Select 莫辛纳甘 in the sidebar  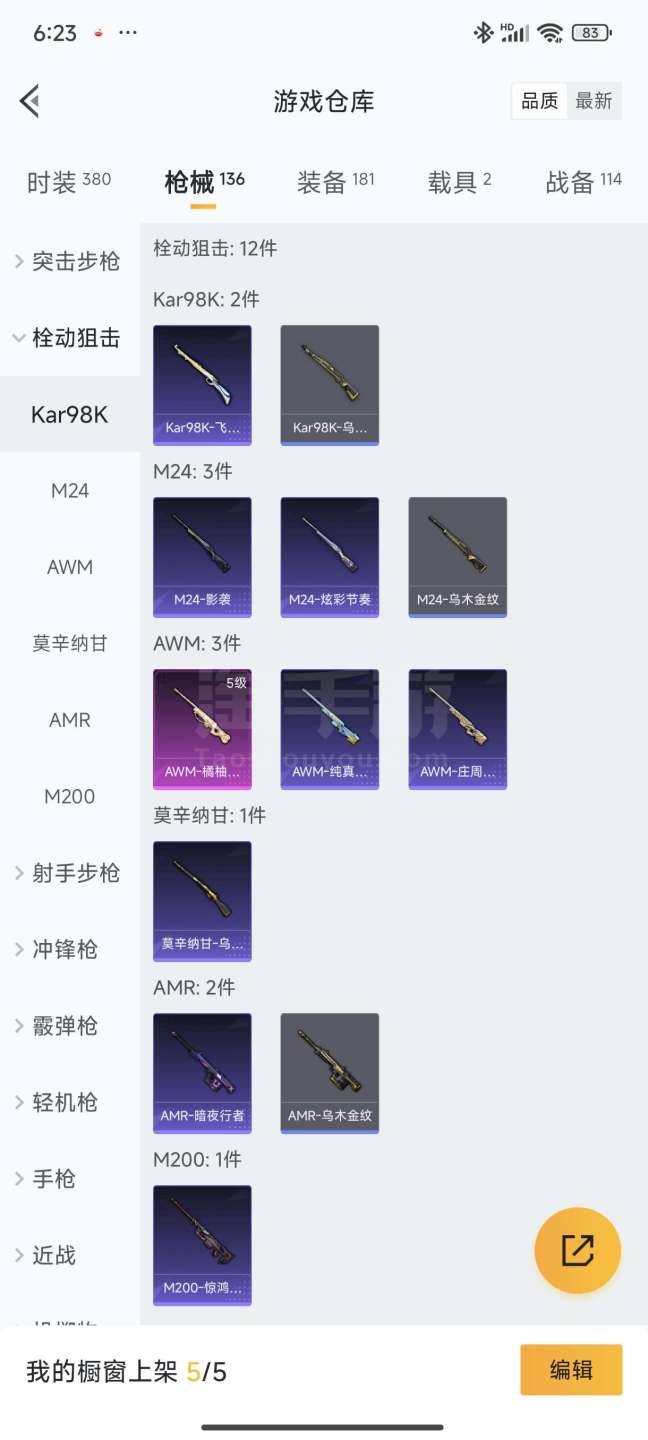(70, 644)
